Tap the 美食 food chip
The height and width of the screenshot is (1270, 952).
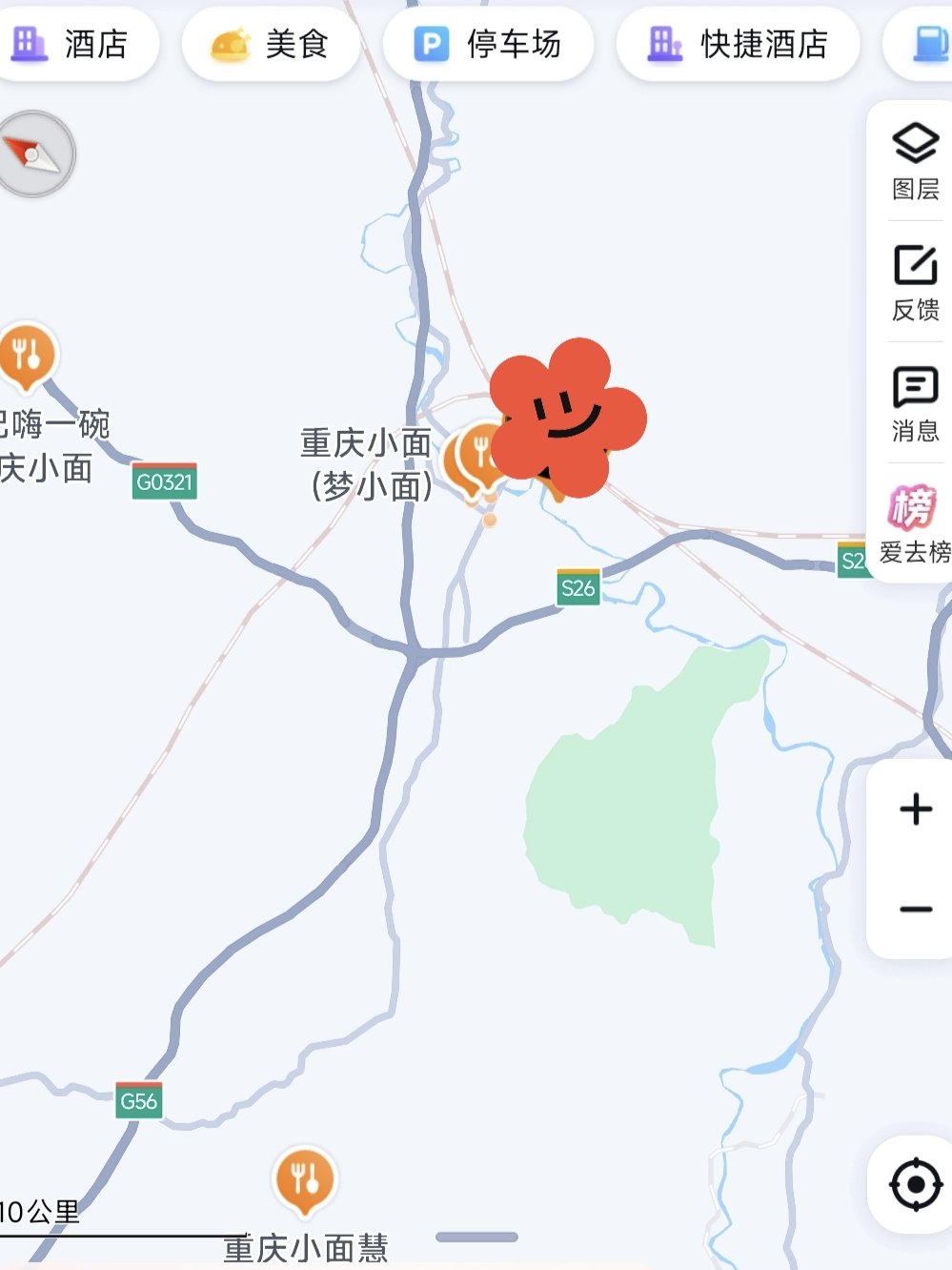271,44
